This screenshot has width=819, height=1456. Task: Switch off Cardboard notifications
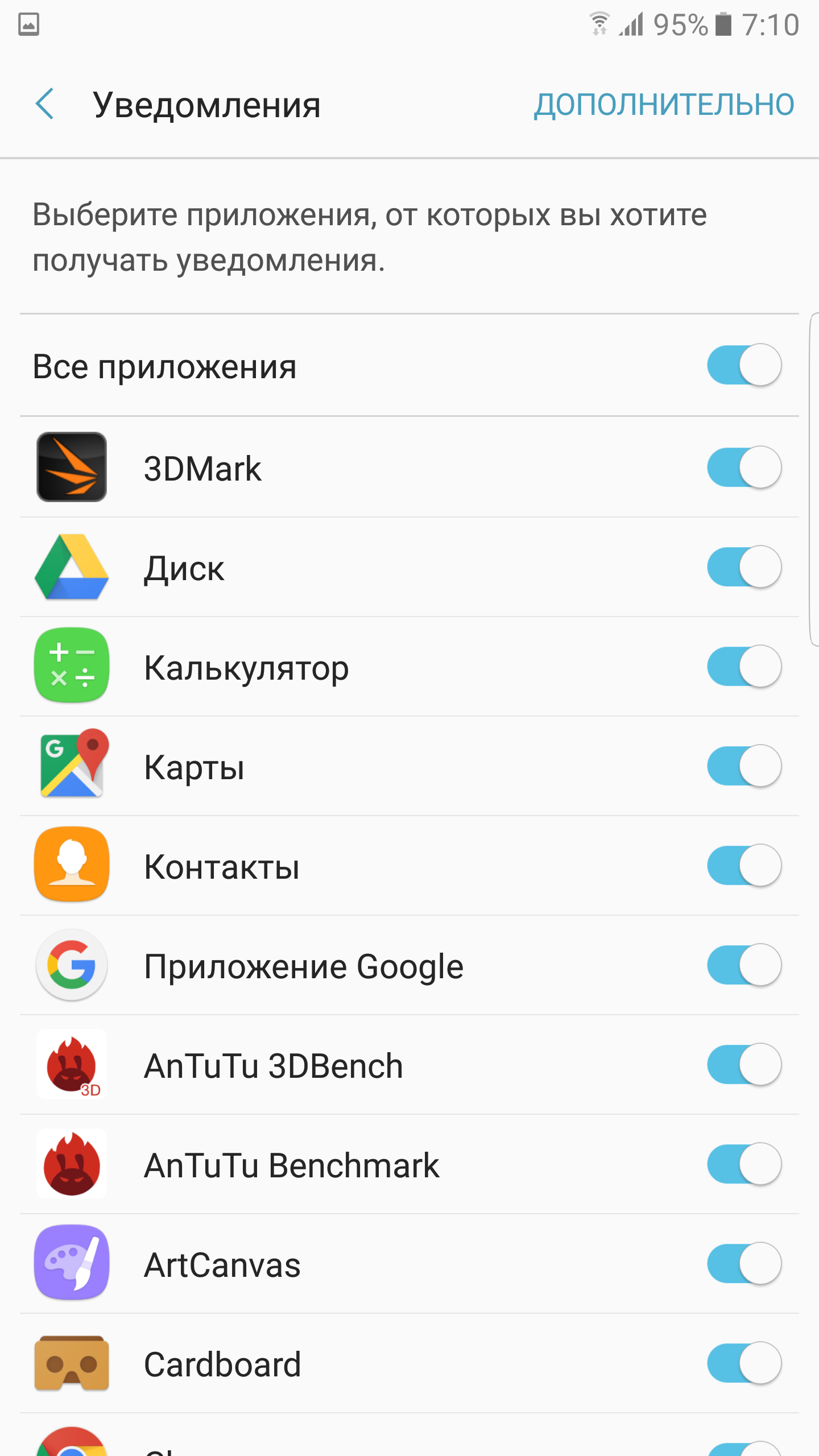click(x=744, y=1363)
